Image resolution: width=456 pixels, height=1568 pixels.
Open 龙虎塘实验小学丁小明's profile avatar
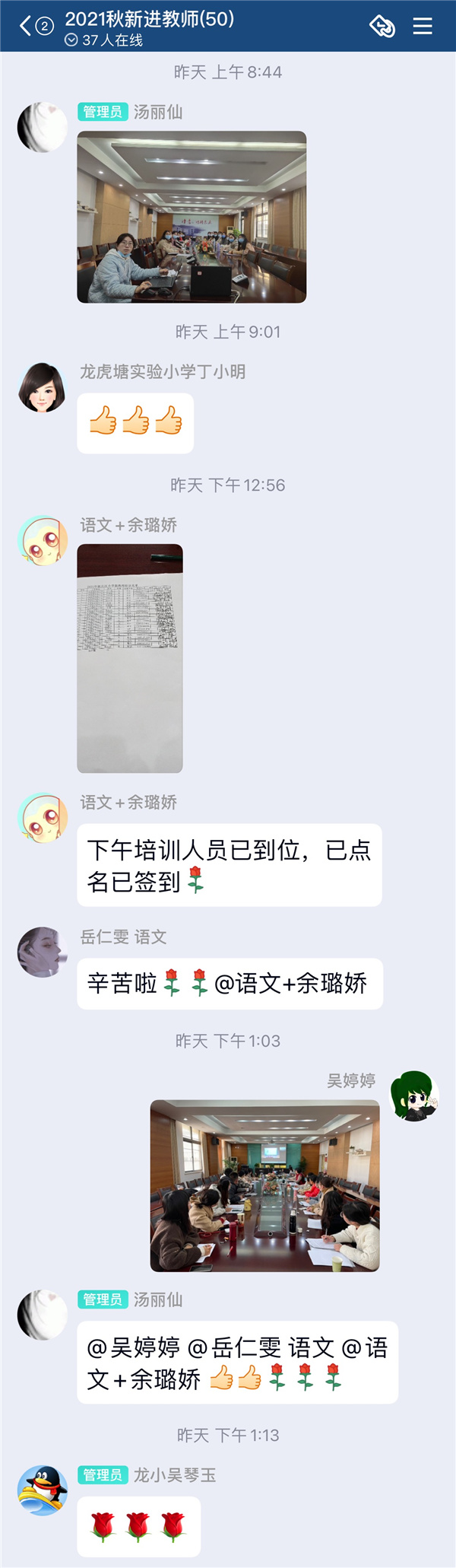tap(43, 388)
